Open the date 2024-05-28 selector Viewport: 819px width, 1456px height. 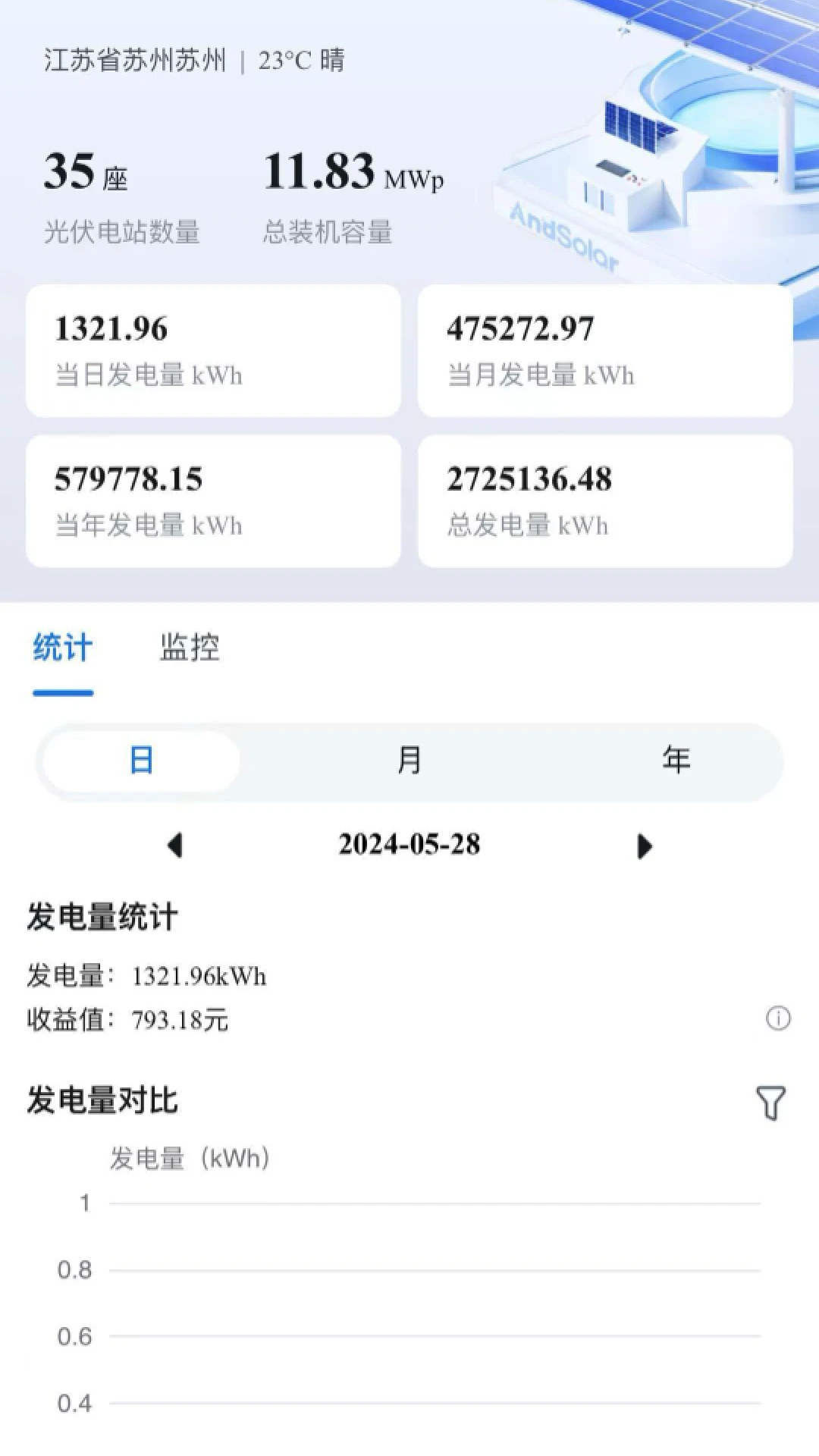pos(409,845)
